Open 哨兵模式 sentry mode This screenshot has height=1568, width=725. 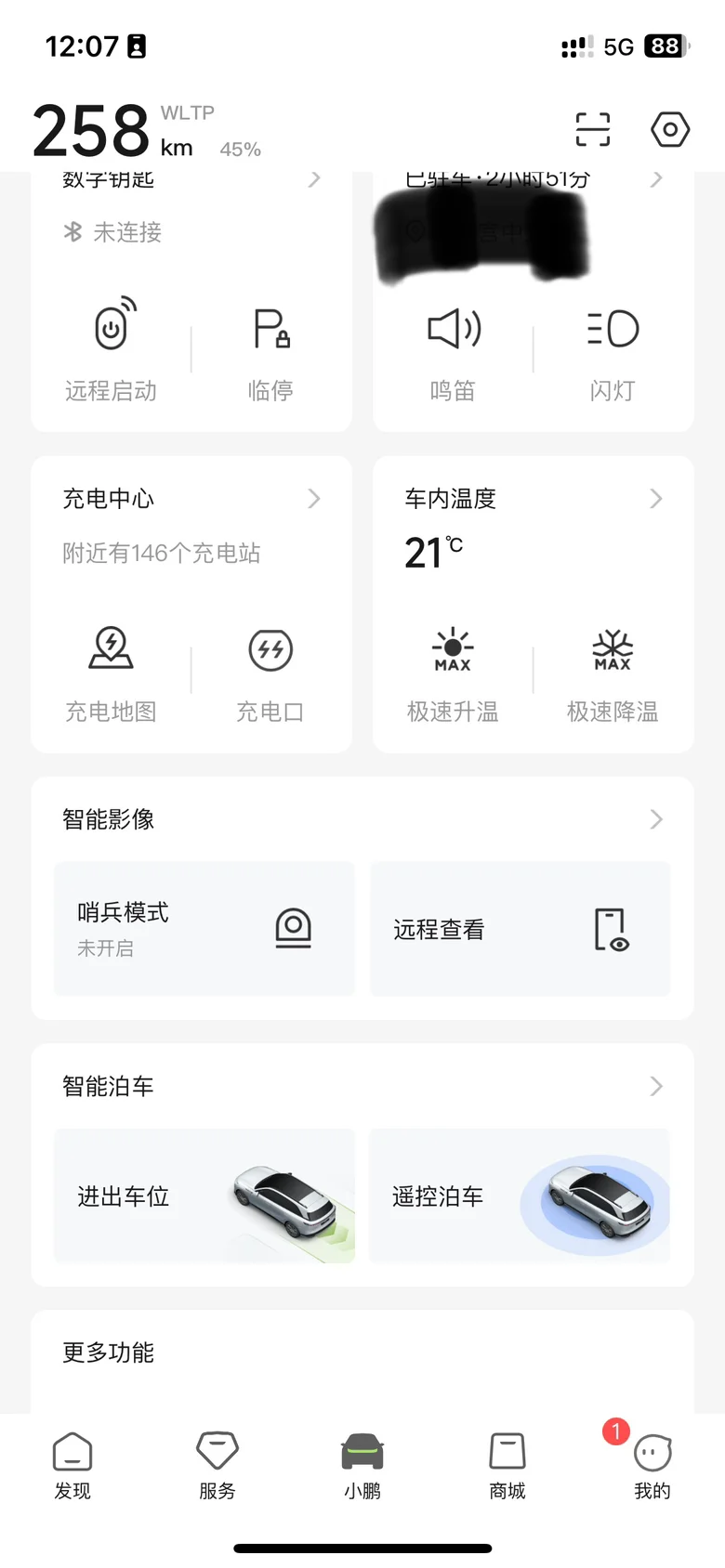click(204, 929)
